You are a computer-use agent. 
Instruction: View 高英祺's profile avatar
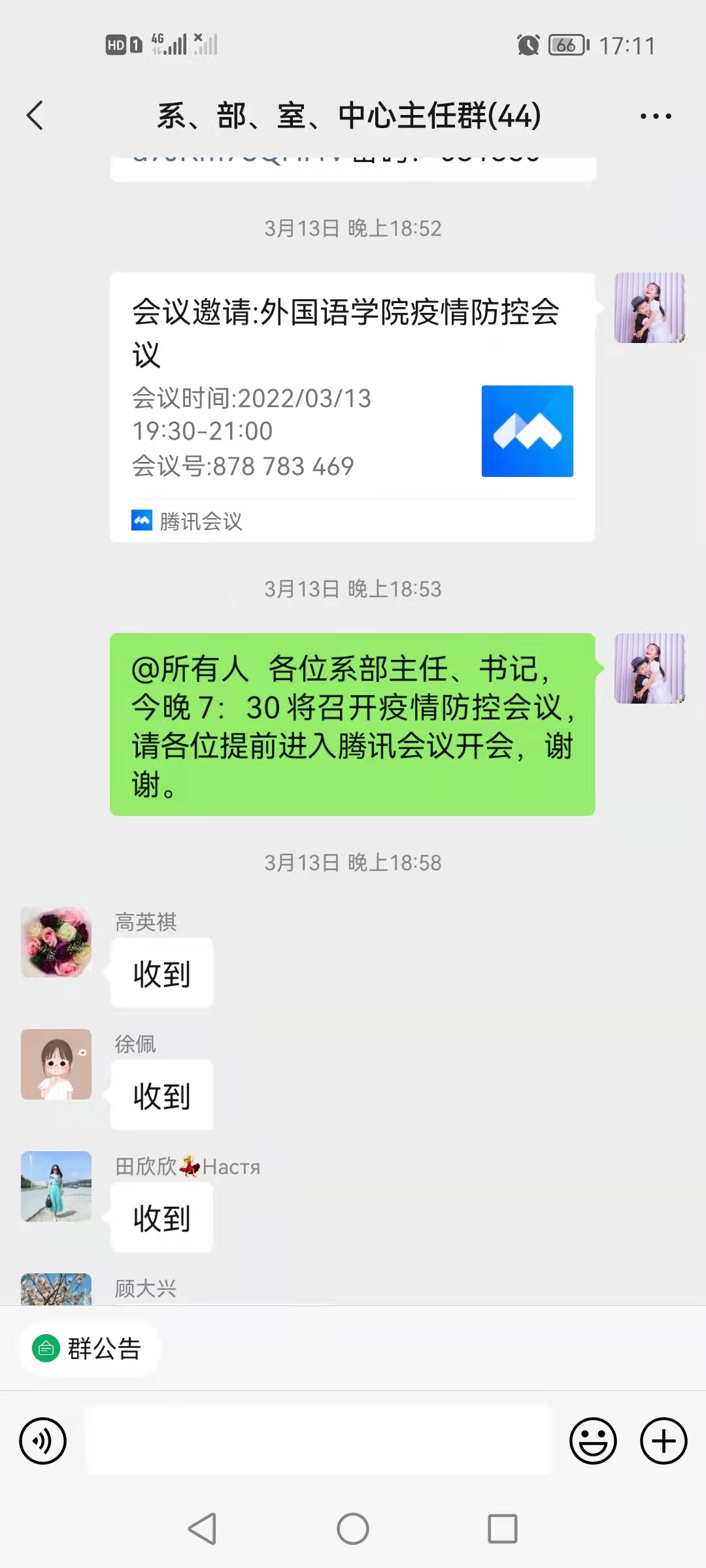click(x=56, y=941)
